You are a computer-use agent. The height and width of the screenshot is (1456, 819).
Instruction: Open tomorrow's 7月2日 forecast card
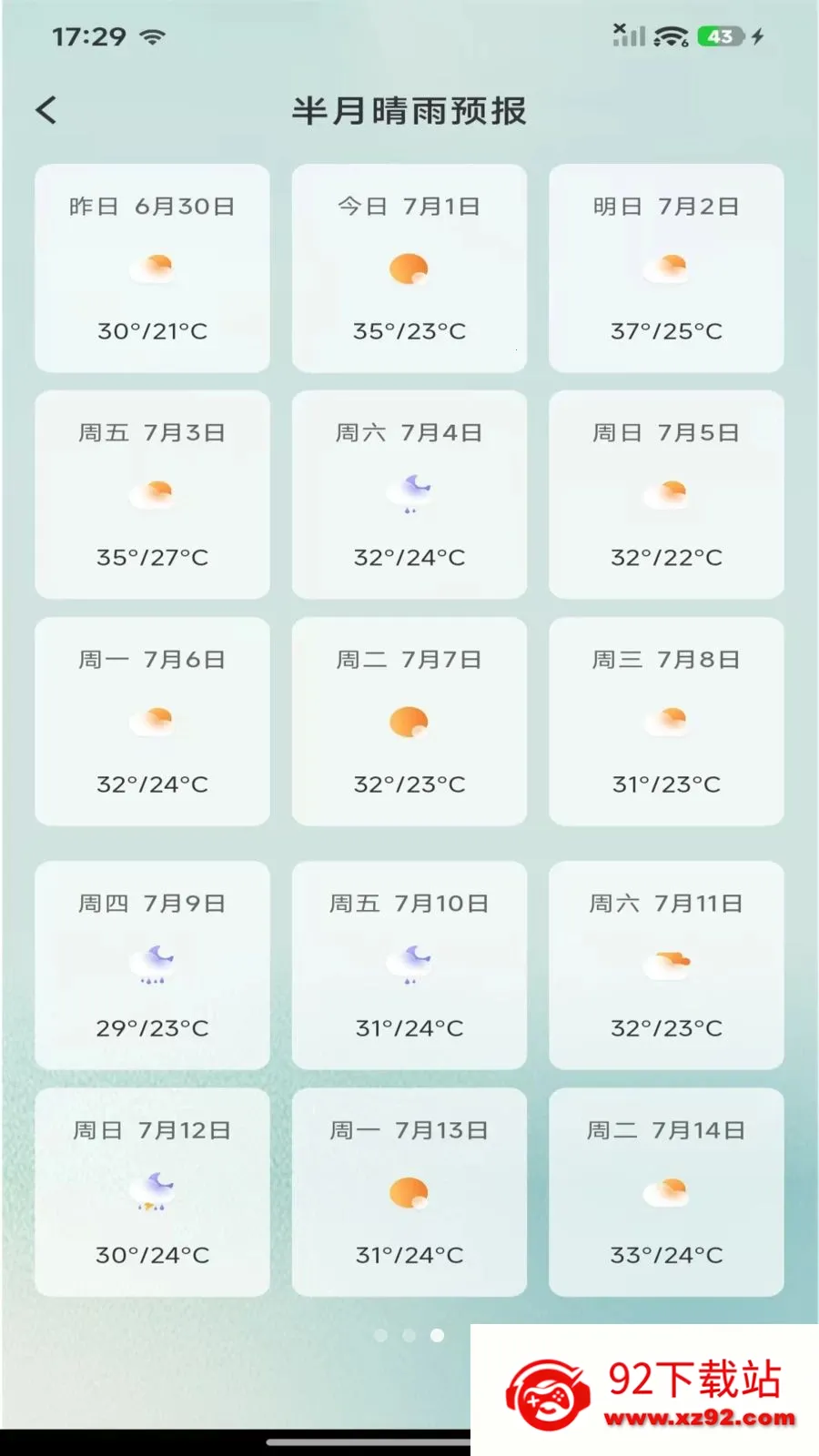pos(666,268)
